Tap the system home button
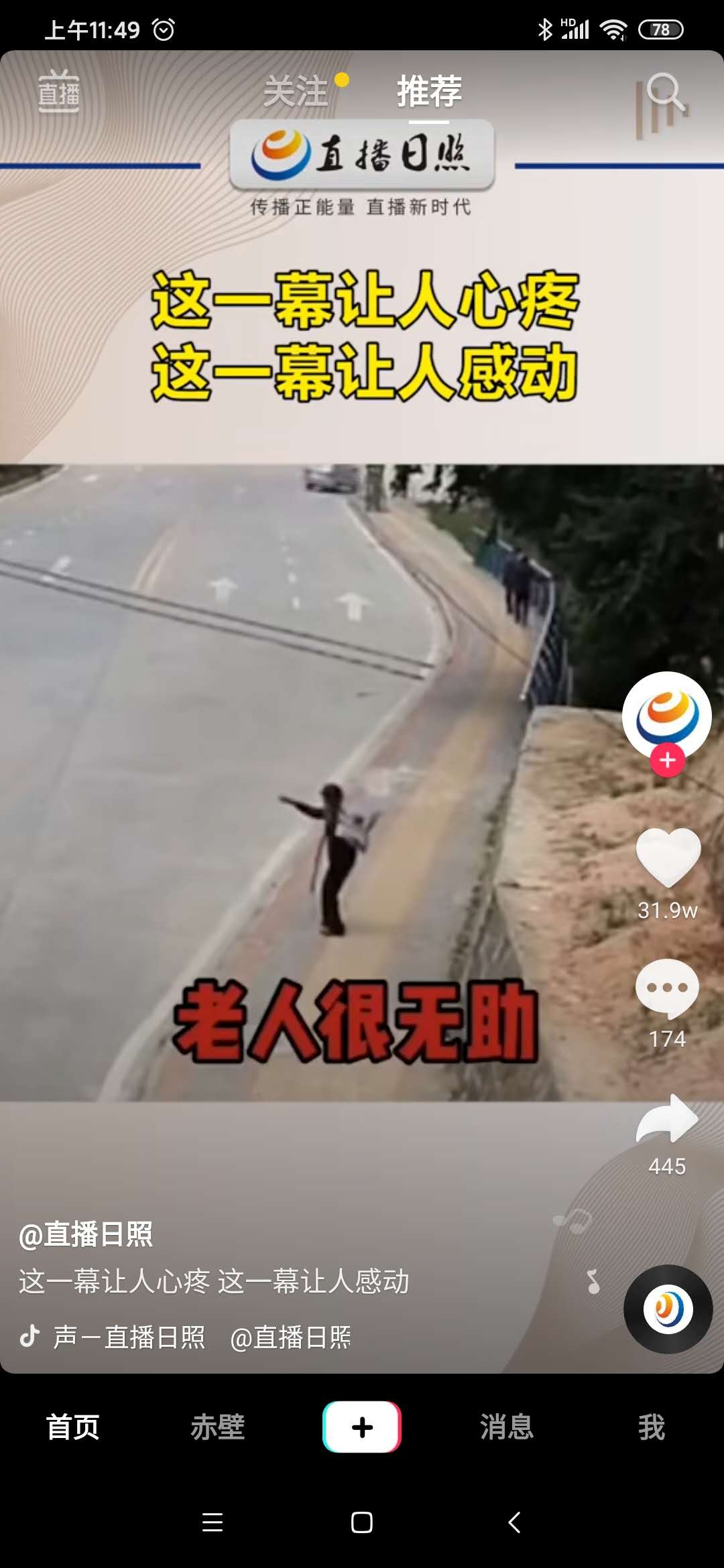 click(x=362, y=1522)
